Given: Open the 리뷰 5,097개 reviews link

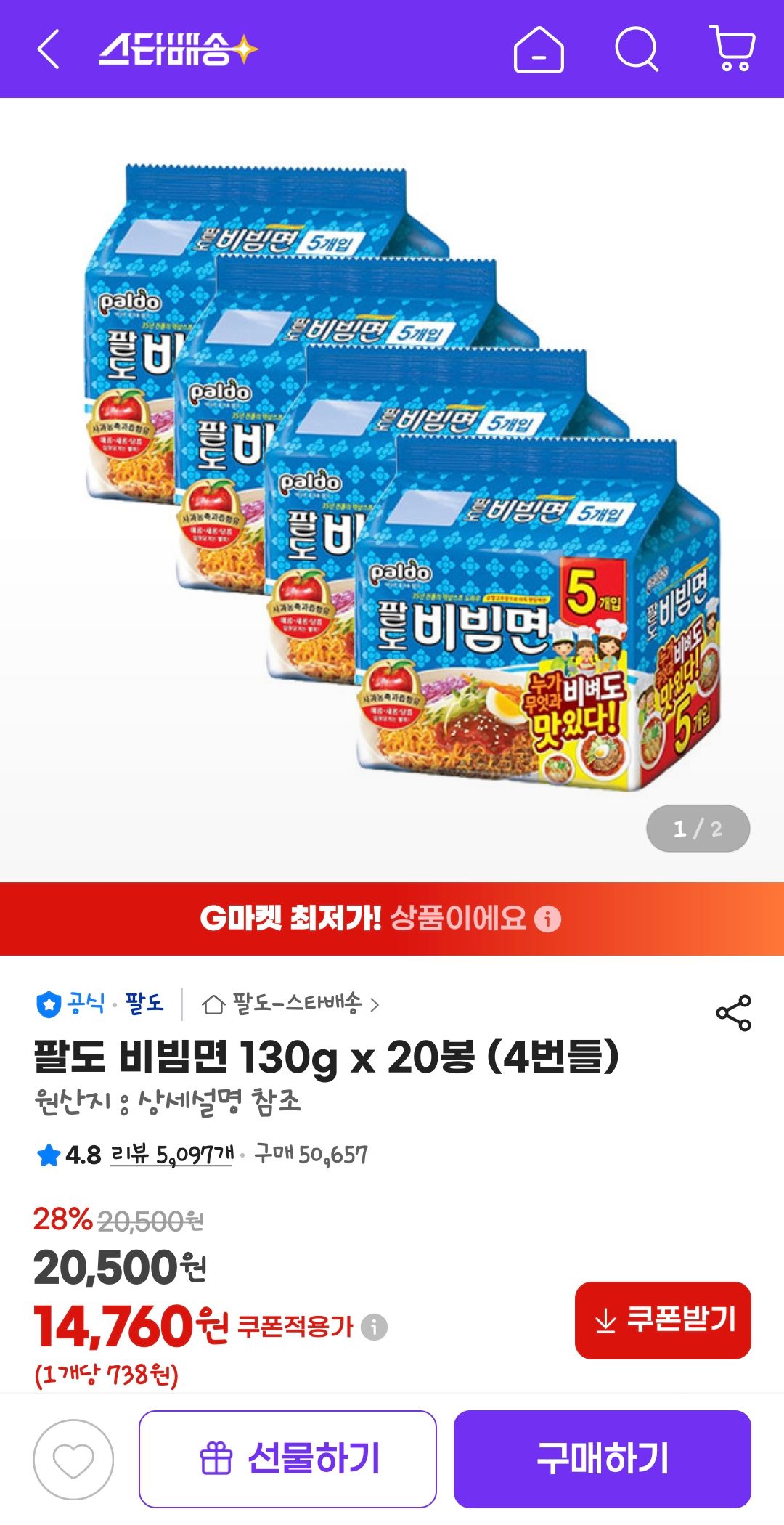Looking at the screenshot, I should pyautogui.click(x=171, y=1154).
